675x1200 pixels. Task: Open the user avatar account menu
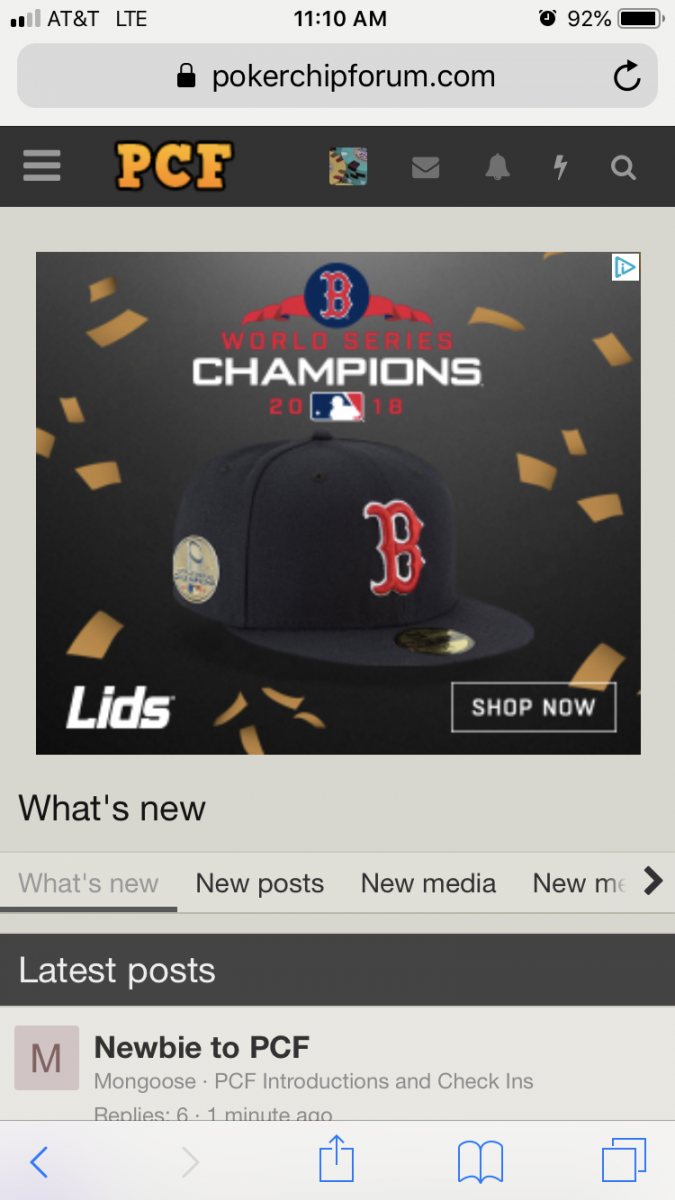point(348,166)
